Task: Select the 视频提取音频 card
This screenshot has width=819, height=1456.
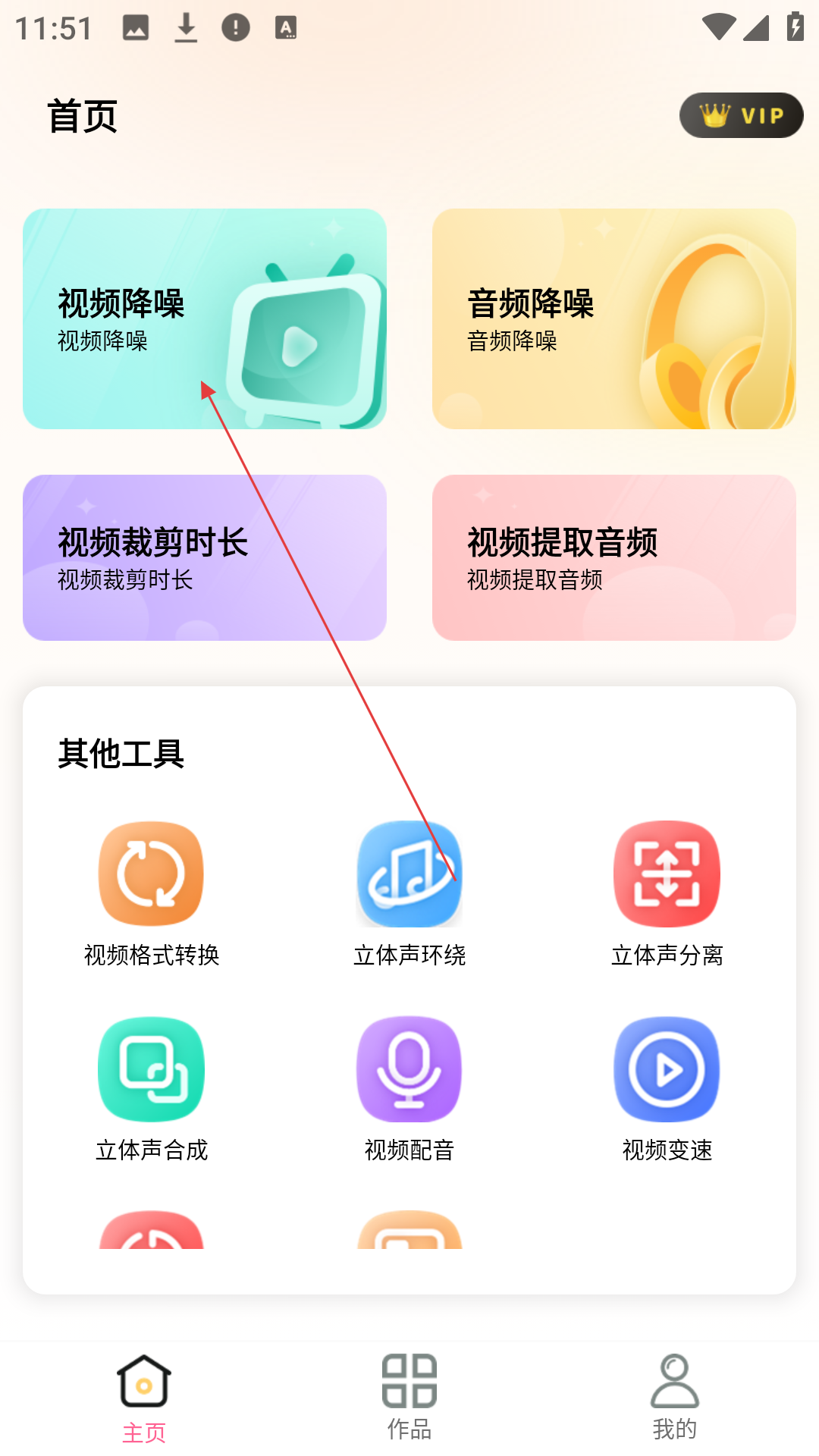Action: pos(614,557)
